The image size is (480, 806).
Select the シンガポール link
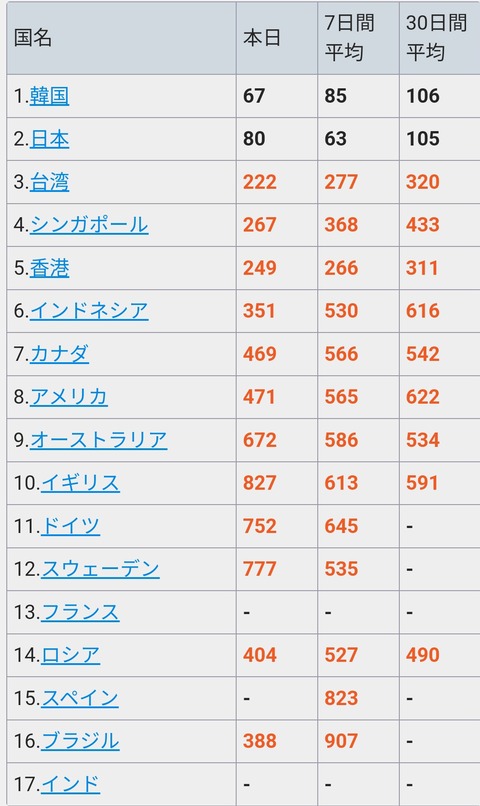click(89, 225)
